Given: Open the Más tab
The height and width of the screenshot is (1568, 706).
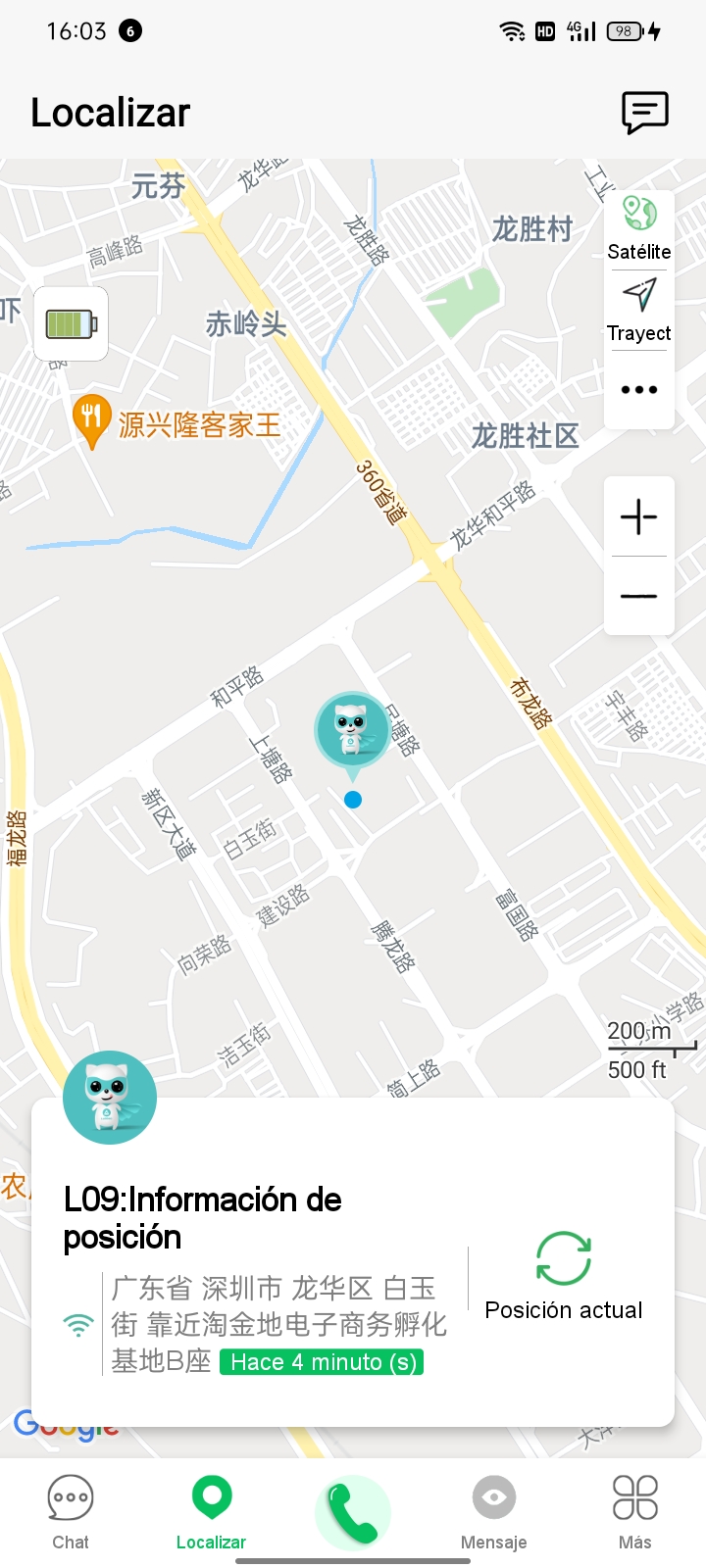Looking at the screenshot, I should (635, 1512).
